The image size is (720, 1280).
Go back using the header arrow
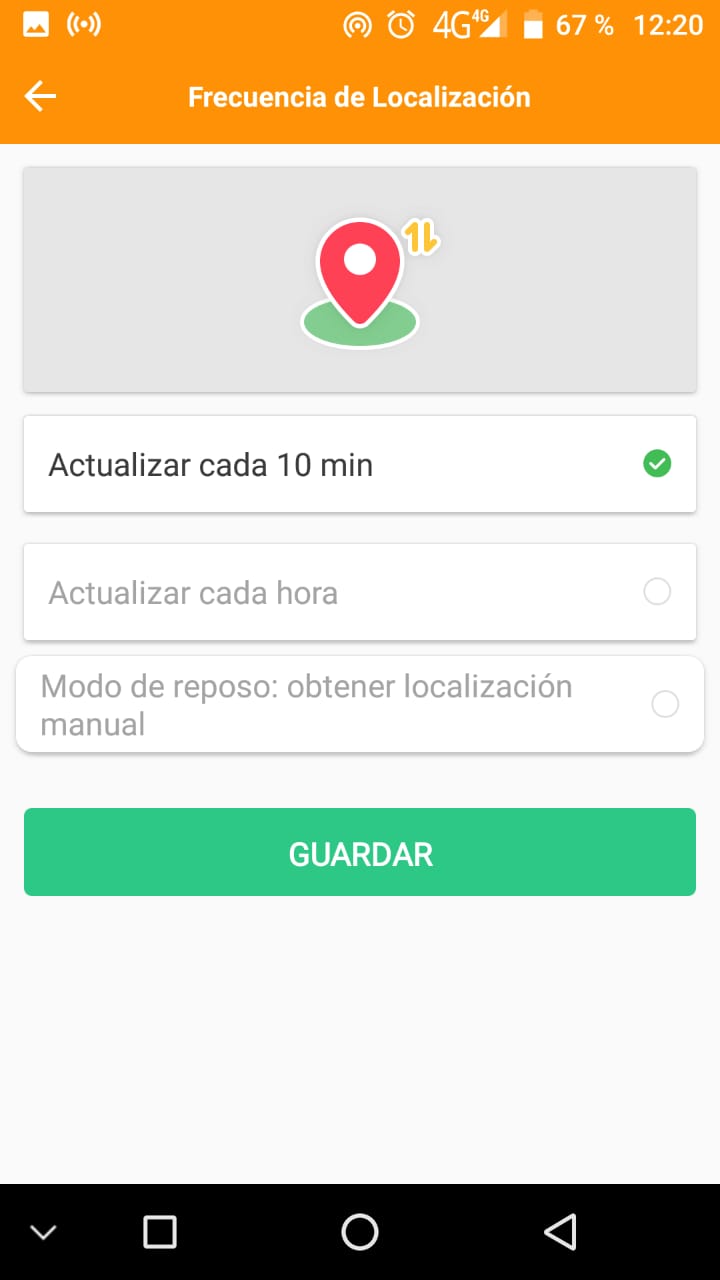point(40,97)
